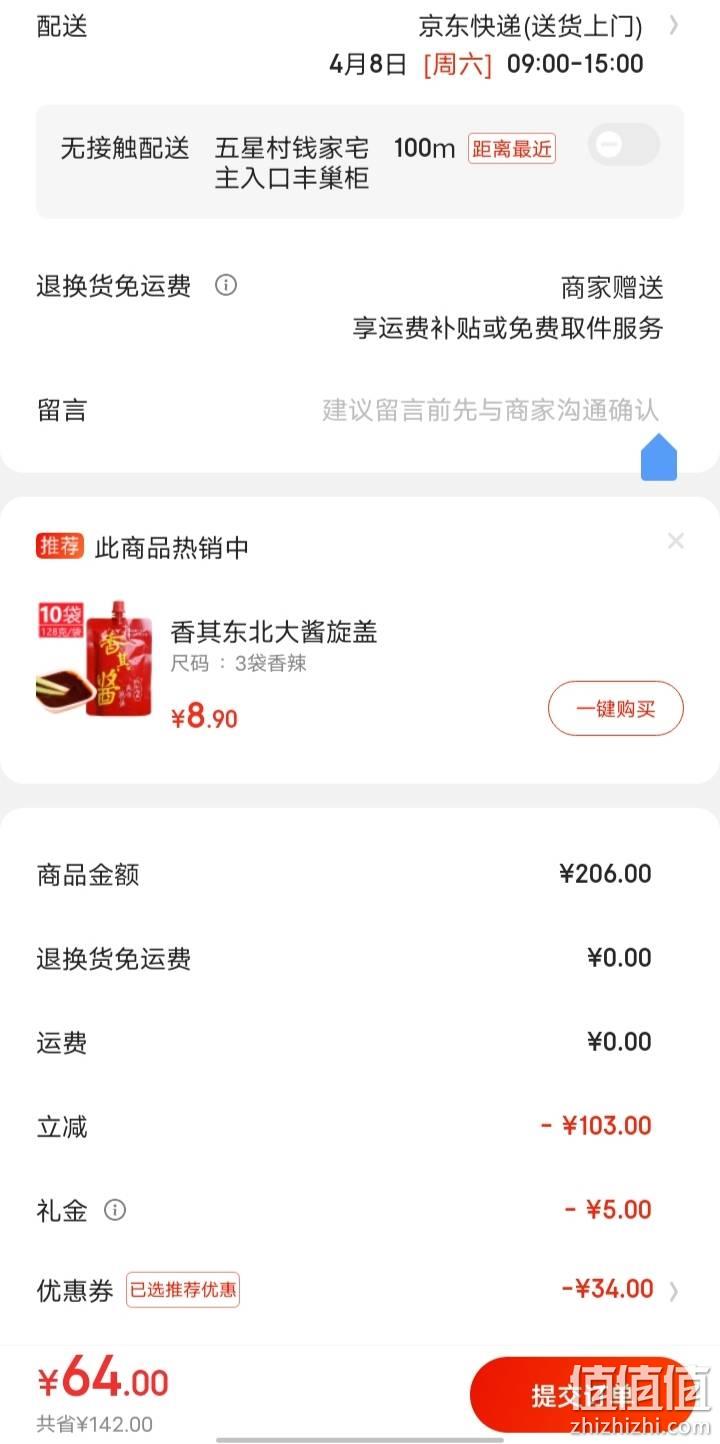The height and width of the screenshot is (1444, 720).
Task: Expand the 优惠券 coupon selection row
Action: coord(360,1290)
